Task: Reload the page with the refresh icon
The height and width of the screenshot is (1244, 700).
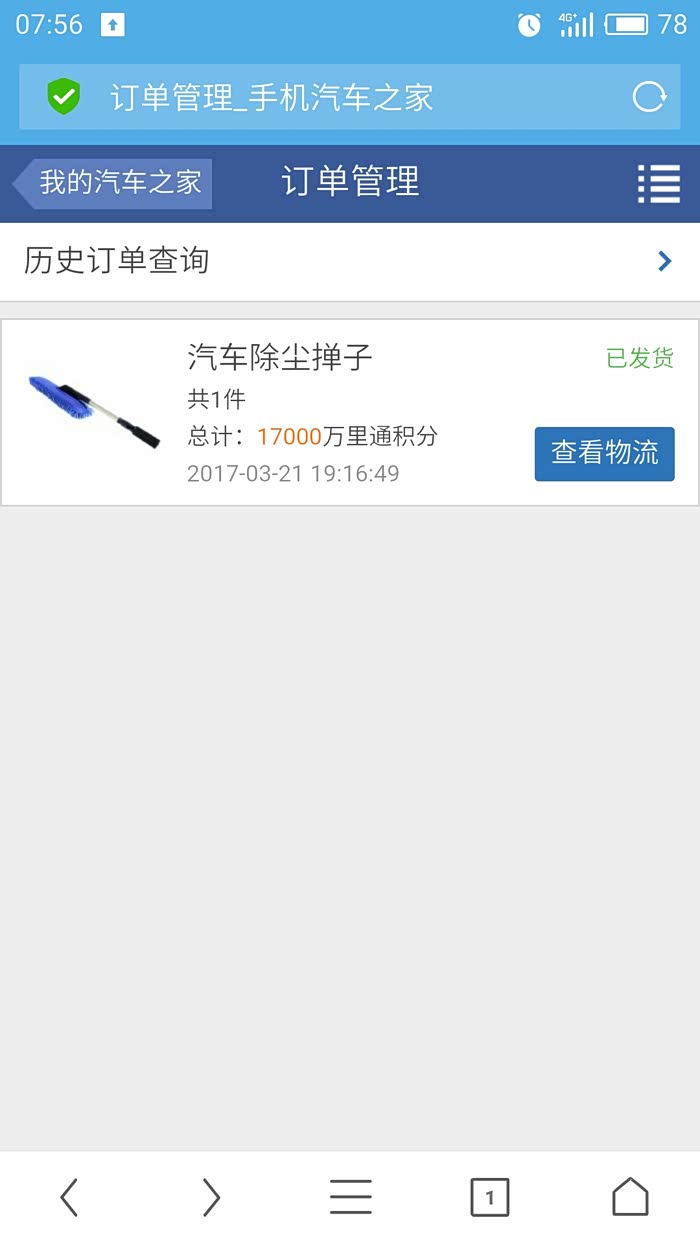Action: (649, 97)
